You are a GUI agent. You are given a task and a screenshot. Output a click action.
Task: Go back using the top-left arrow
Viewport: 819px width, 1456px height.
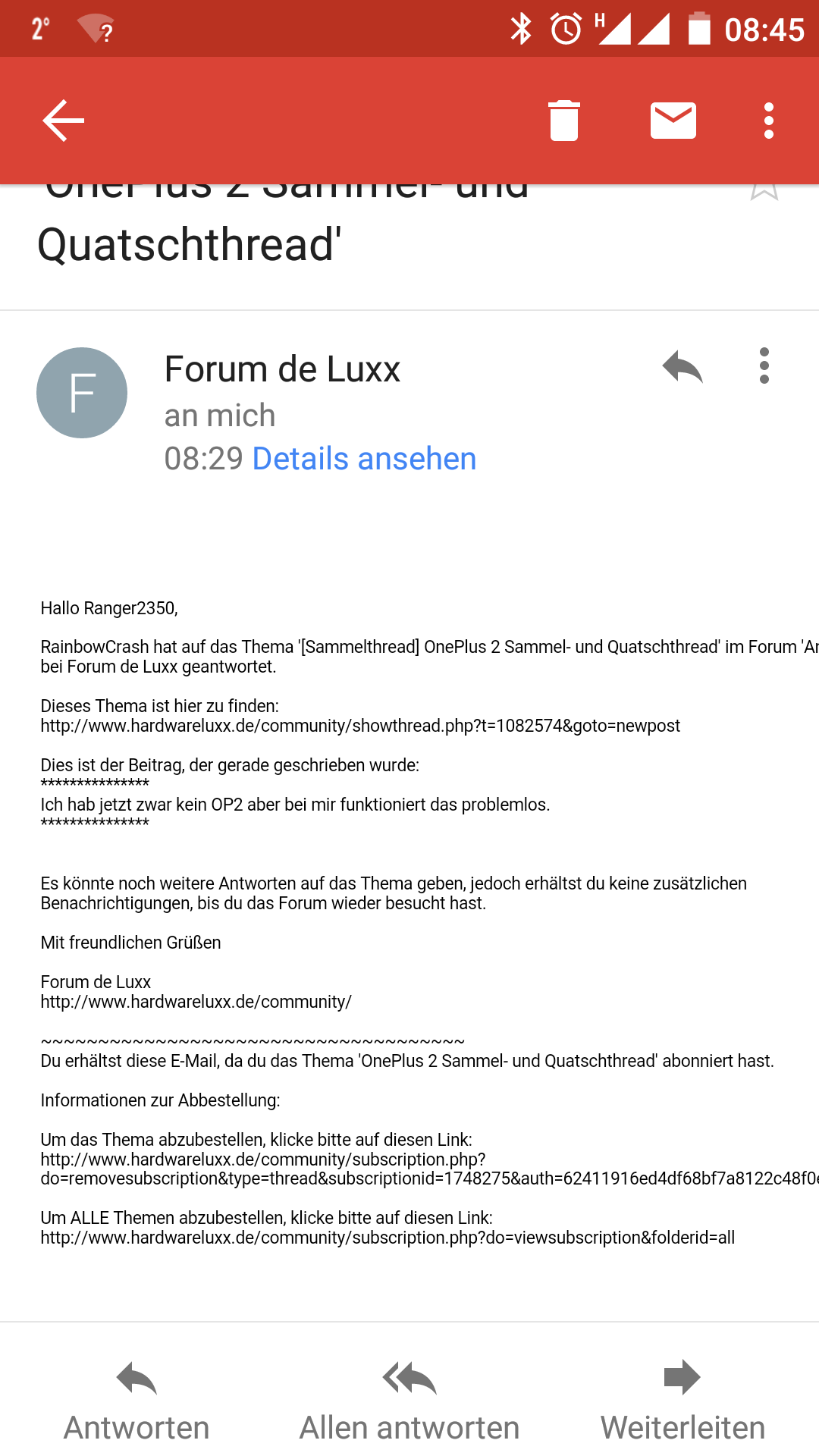(63, 121)
